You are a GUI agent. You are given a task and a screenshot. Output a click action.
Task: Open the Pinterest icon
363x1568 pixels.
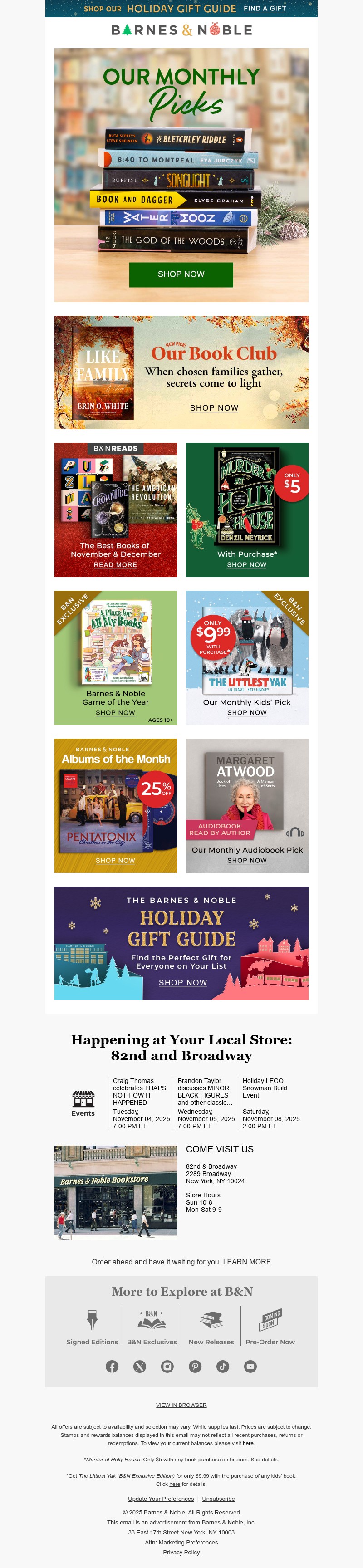[x=195, y=1367]
